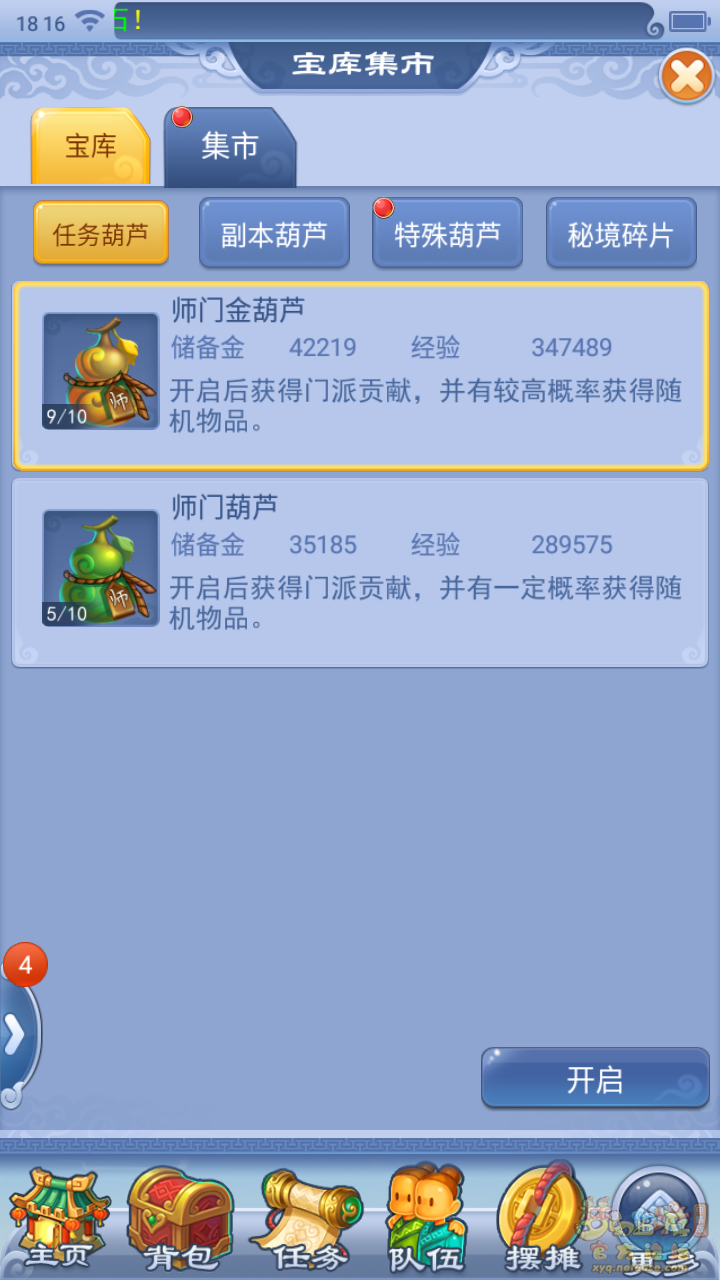Open the 副本葫芦 category
This screenshot has height=1280, width=720.
pyautogui.click(x=274, y=234)
